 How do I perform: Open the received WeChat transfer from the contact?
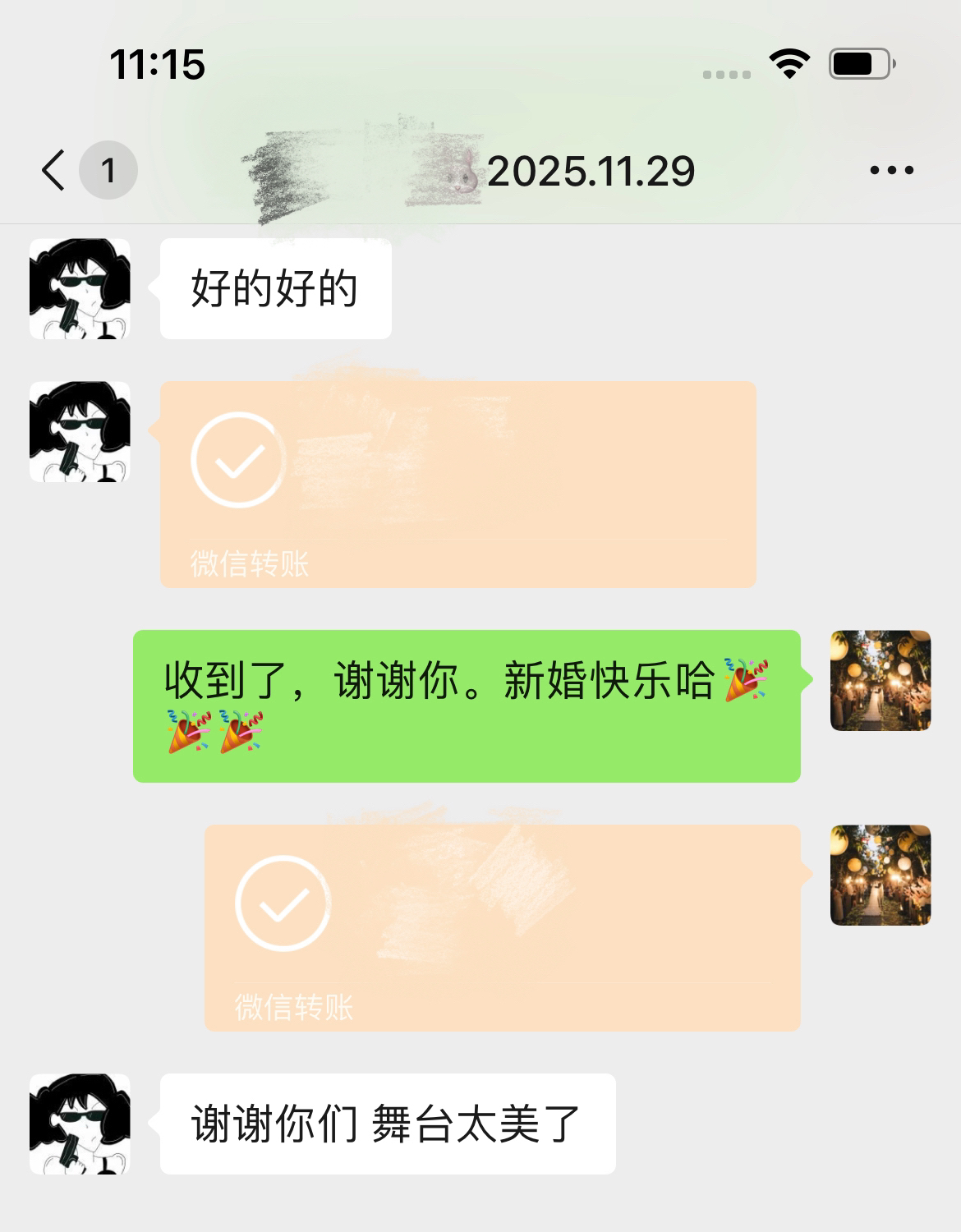[x=458, y=484]
